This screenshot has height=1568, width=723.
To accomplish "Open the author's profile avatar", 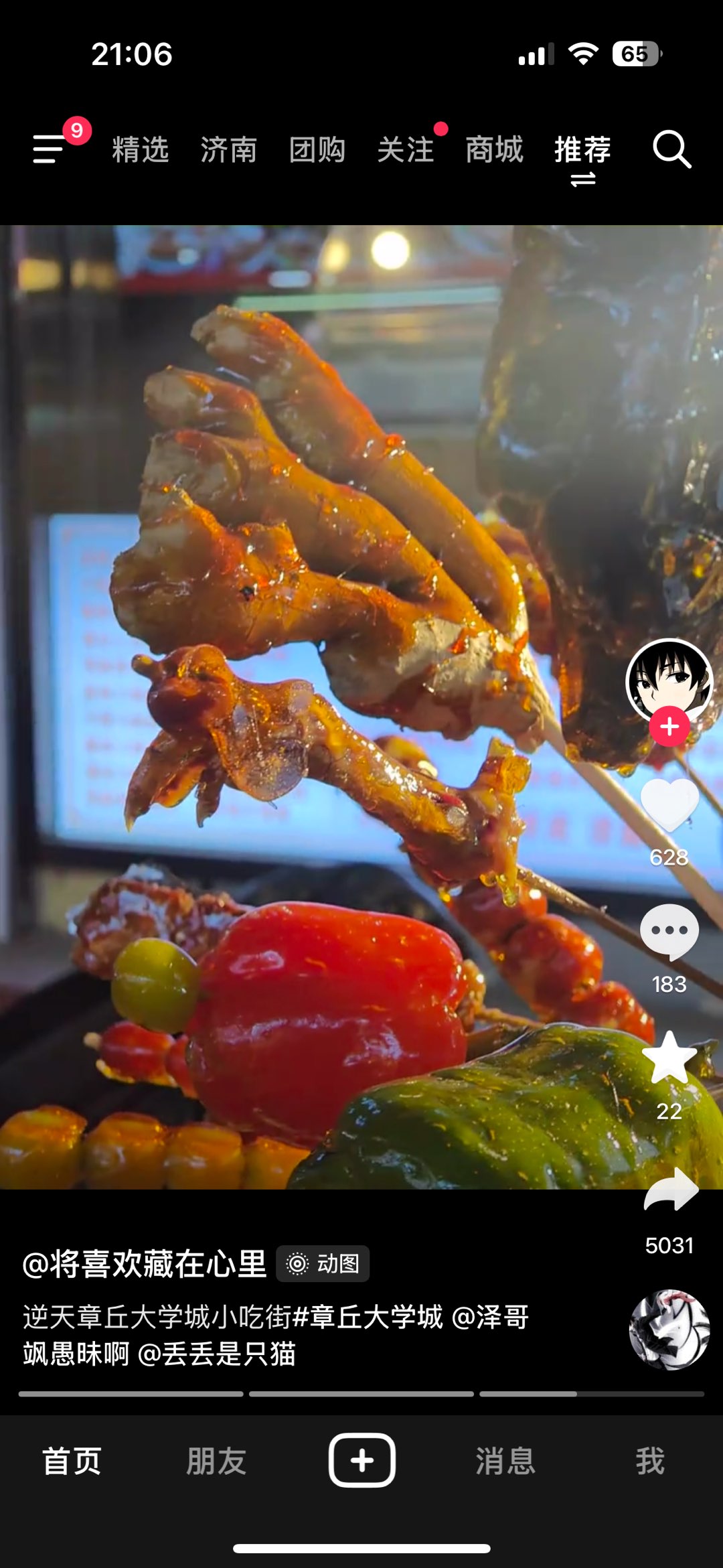I will pos(669,681).
